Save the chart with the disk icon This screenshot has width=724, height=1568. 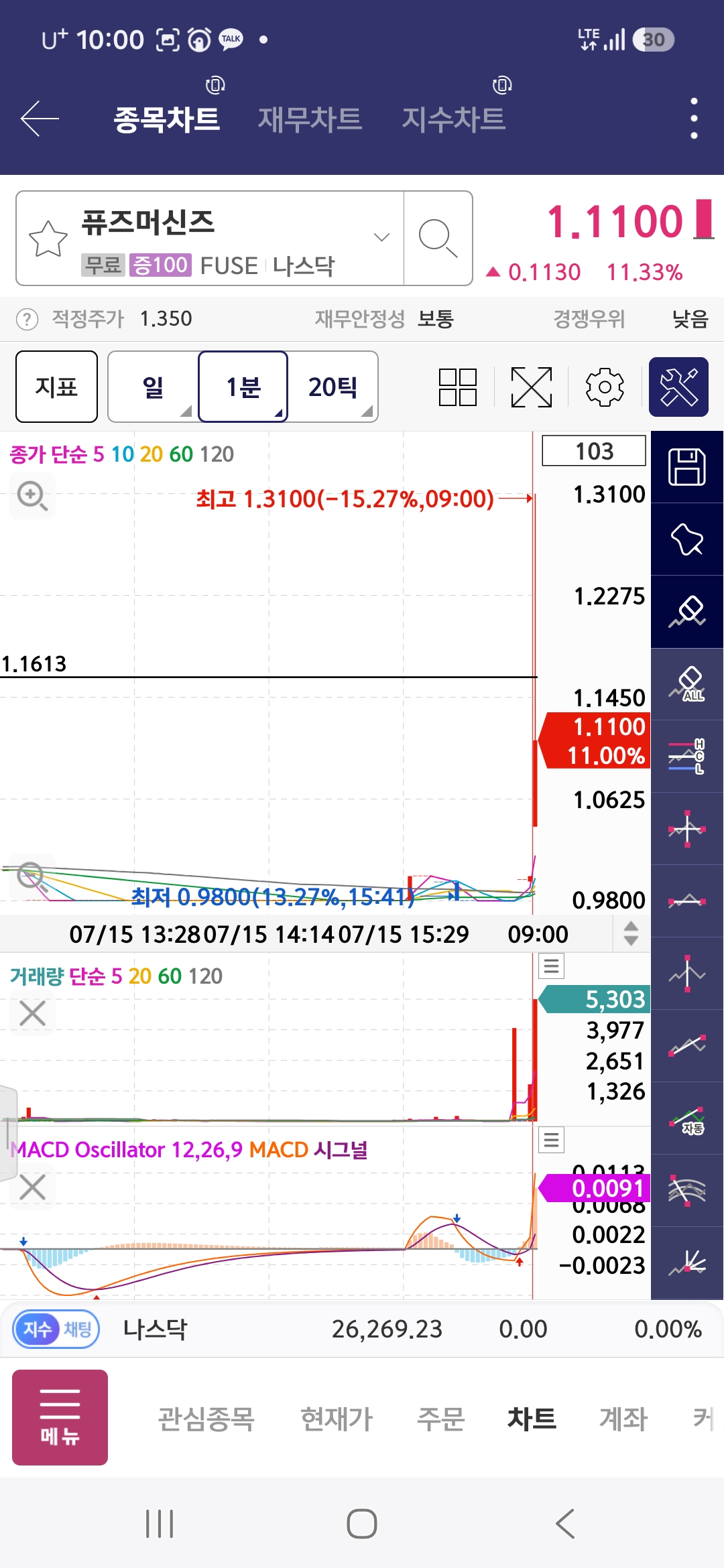[687, 467]
